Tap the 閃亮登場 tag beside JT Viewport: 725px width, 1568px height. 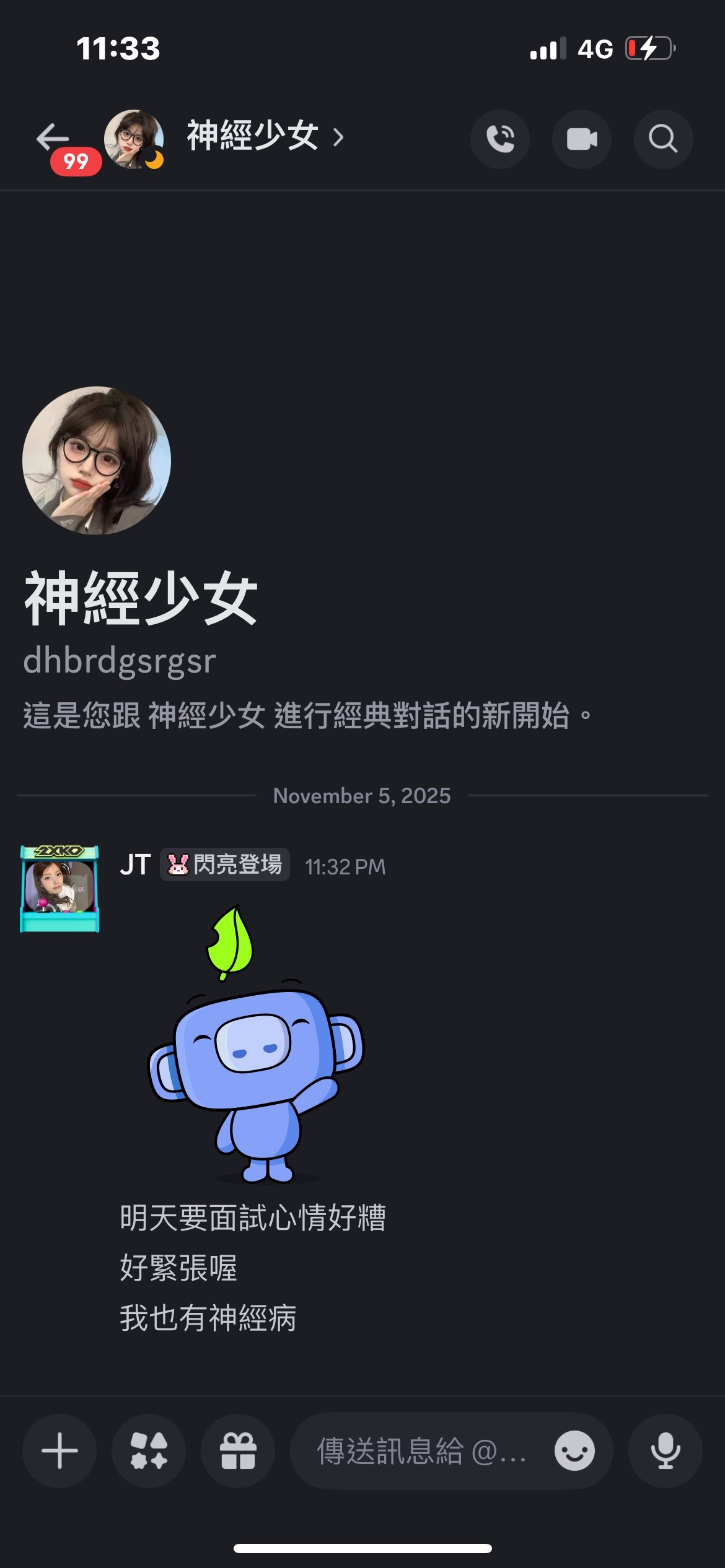226,865
